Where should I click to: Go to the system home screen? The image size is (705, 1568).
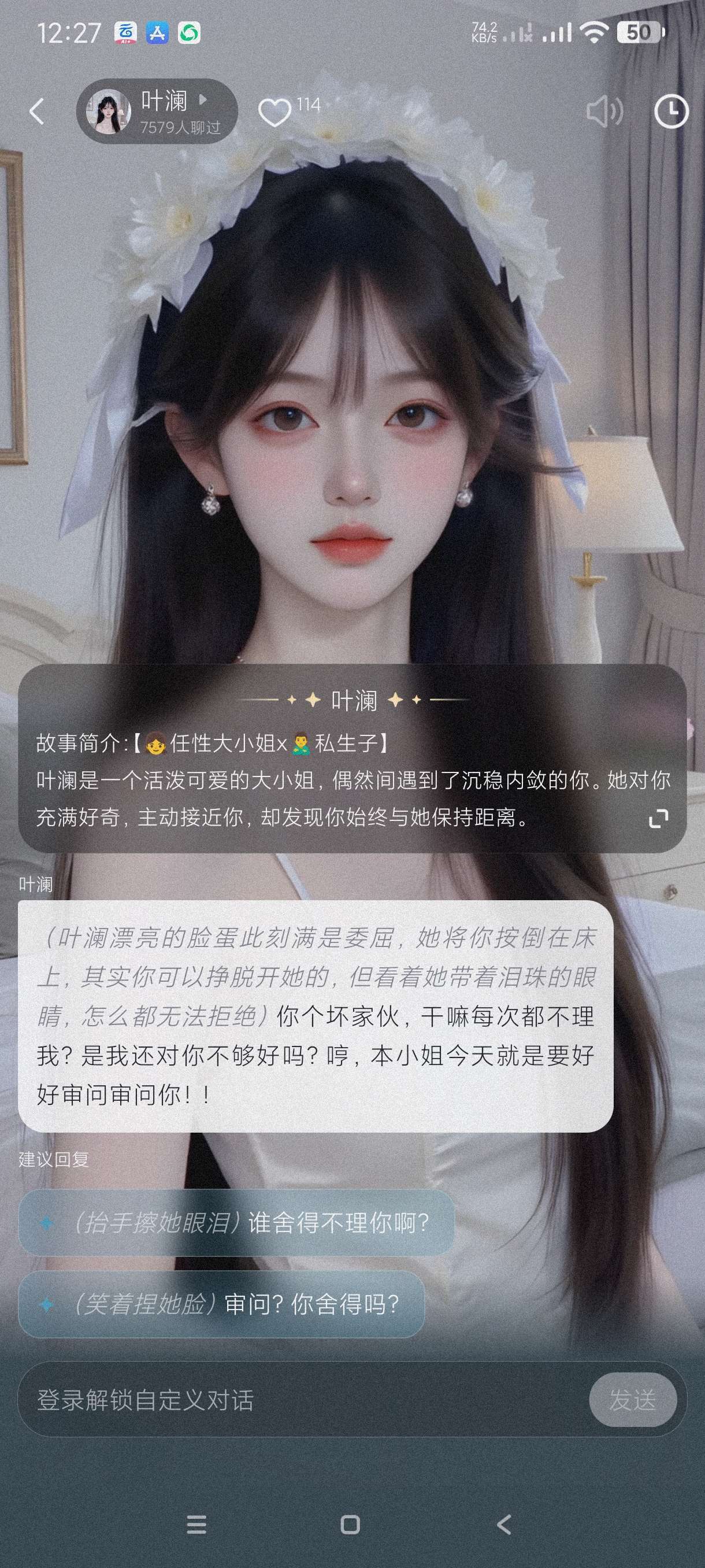click(x=350, y=1524)
